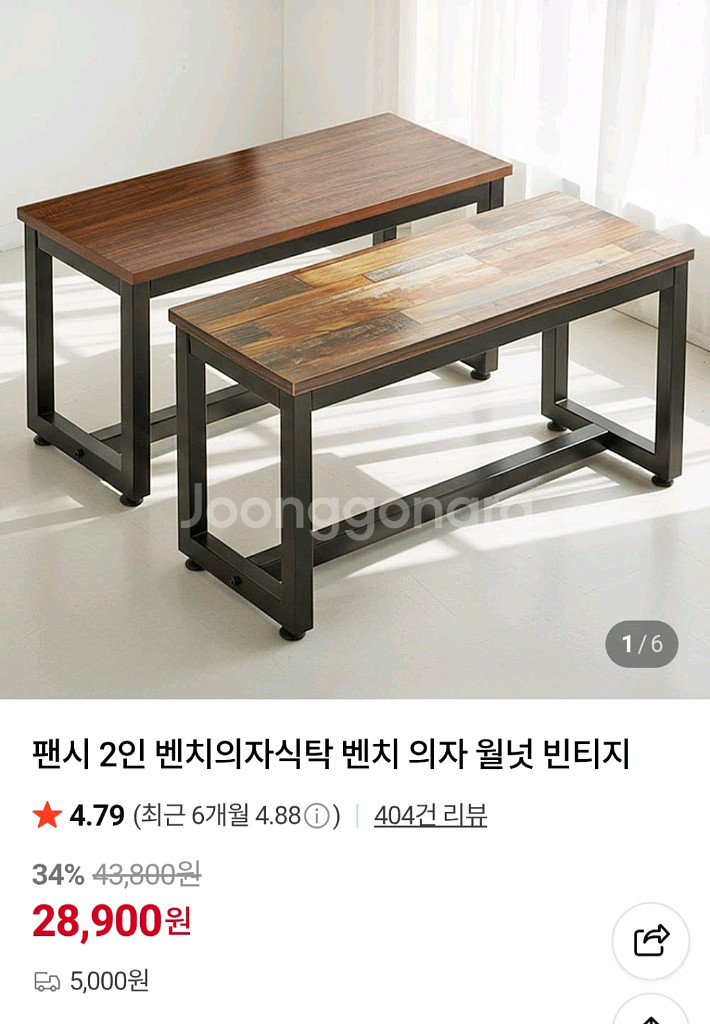Screen dimensions: 710x1024
Task: Open the 404건 리뷰 reviews link
Action: [x=430, y=815]
